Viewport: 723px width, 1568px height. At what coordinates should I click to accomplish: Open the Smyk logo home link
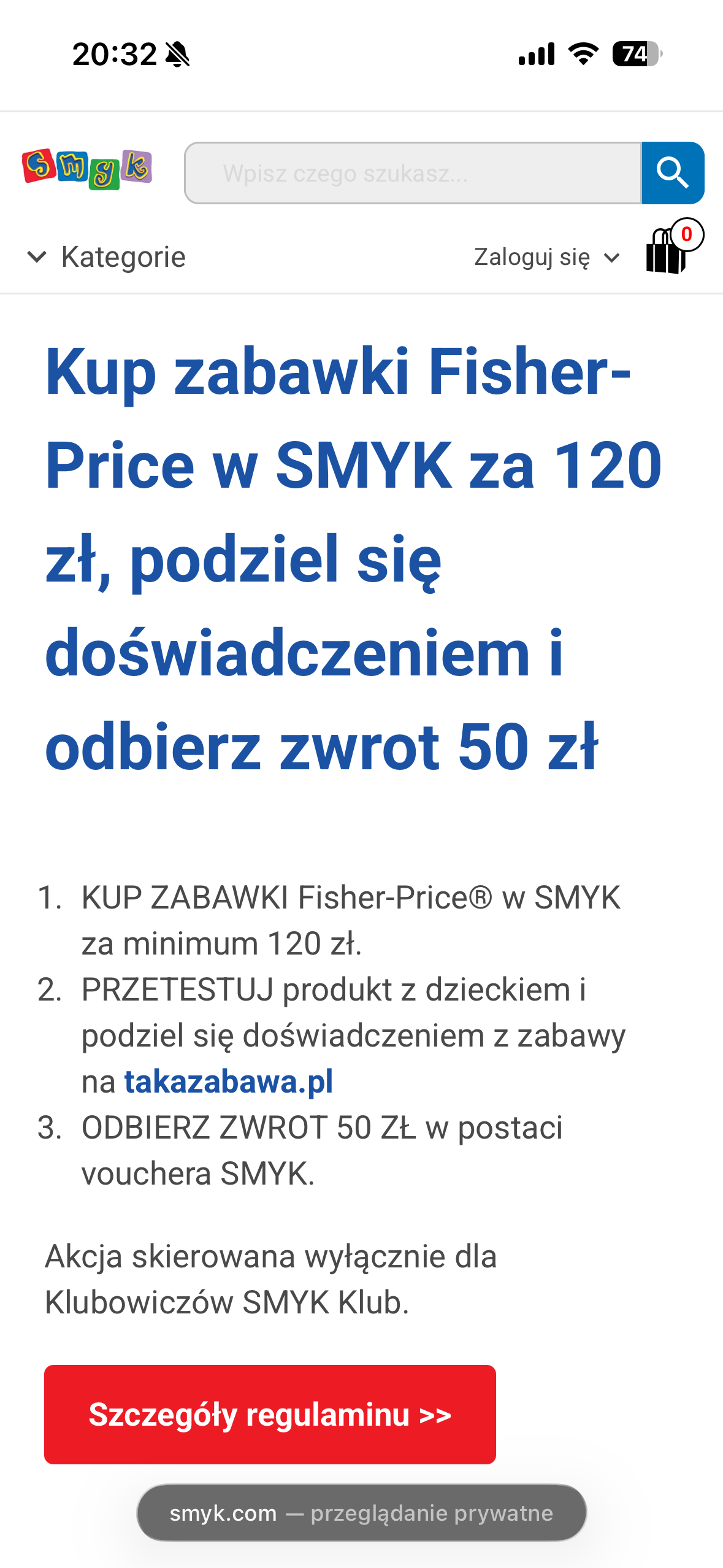point(87,169)
